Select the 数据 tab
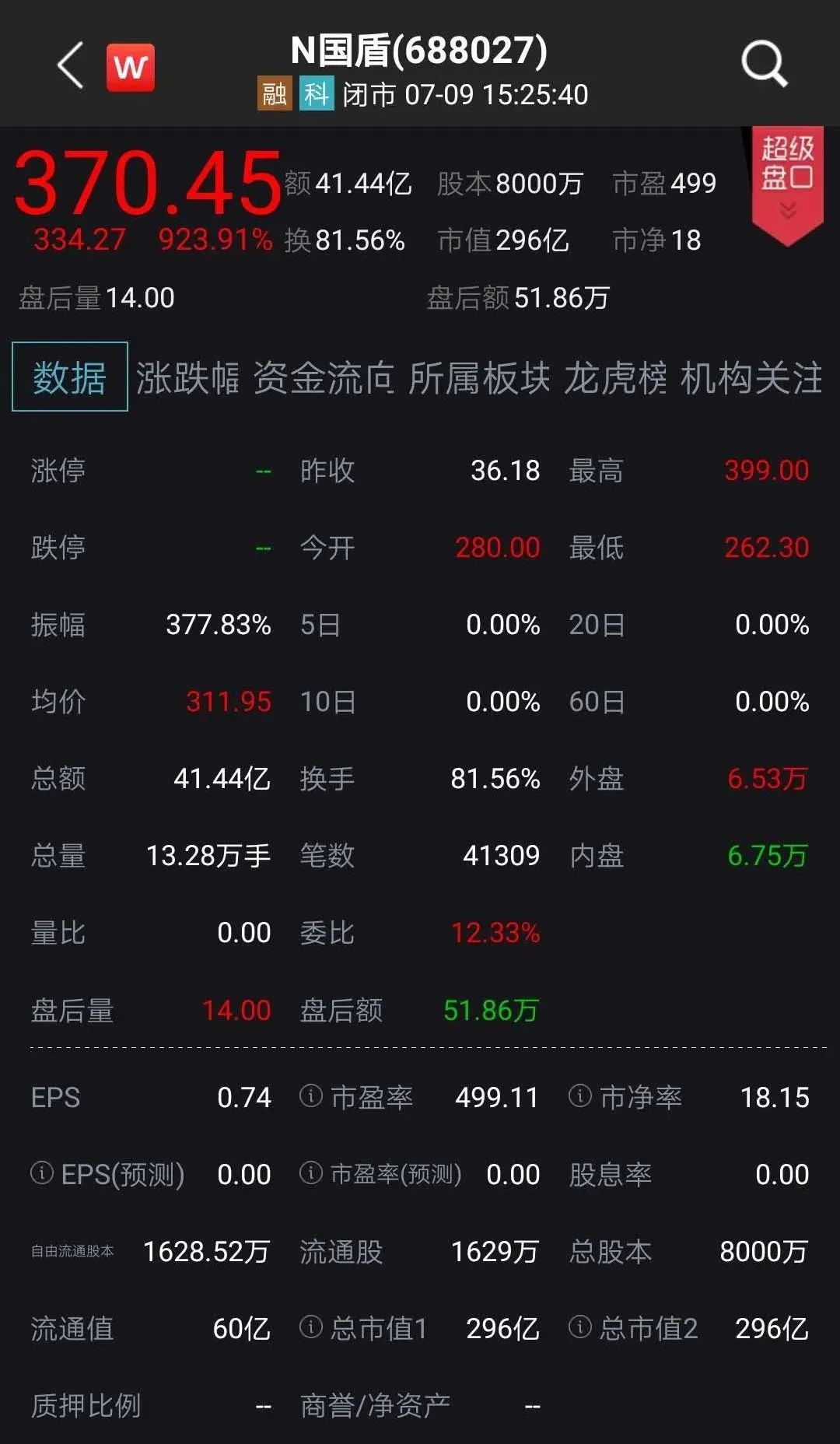 tap(70, 377)
